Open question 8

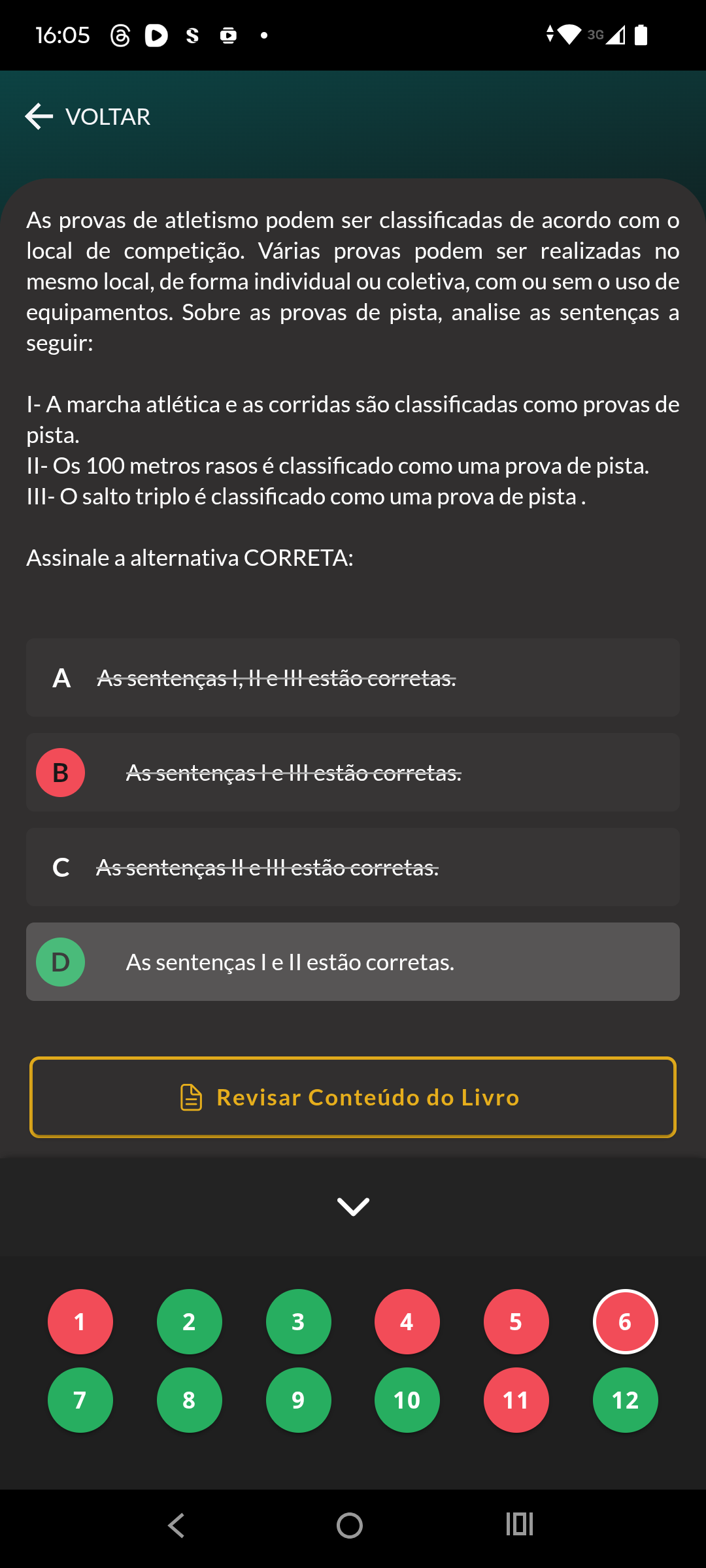(x=190, y=1400)
